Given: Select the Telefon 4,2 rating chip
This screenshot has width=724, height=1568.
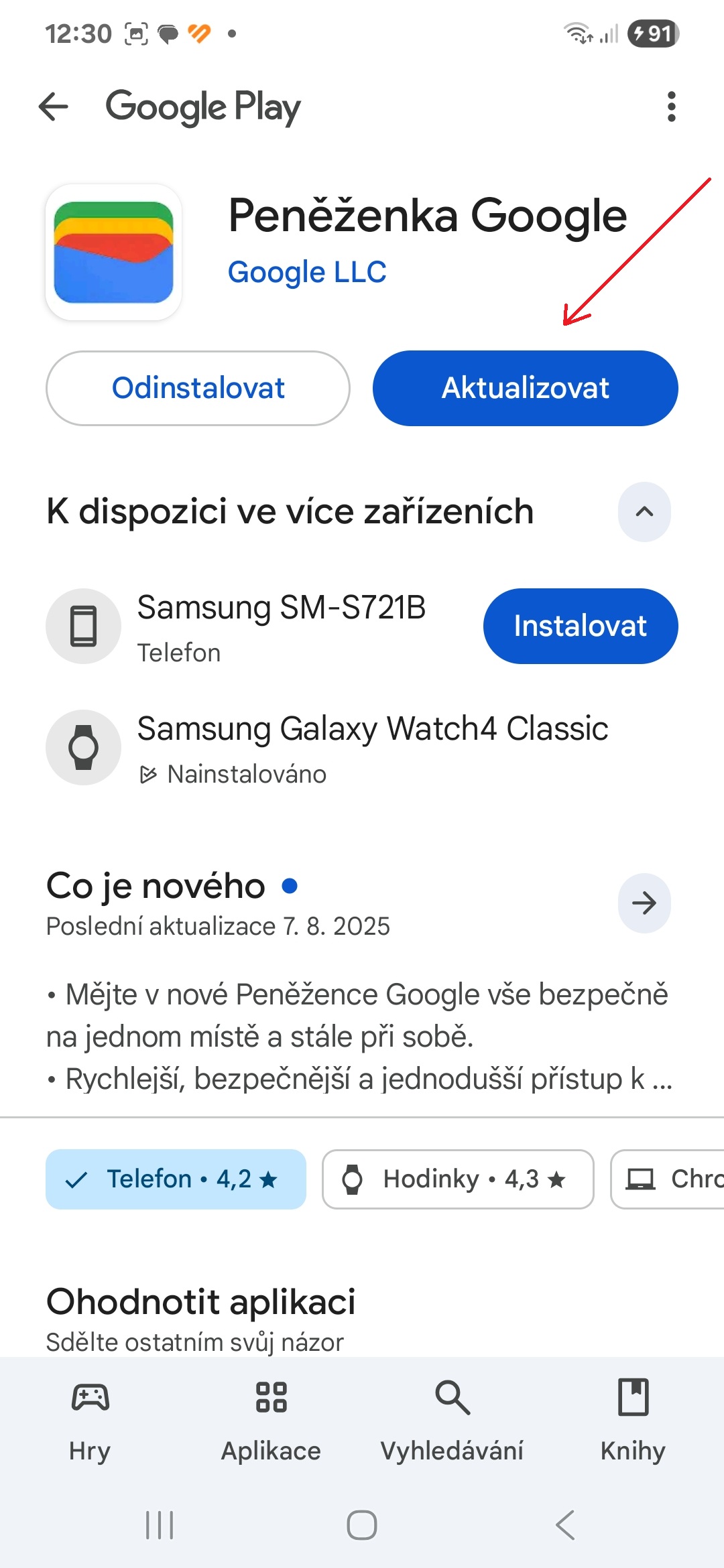Looking at the screenshot, I should (176, 1179).
